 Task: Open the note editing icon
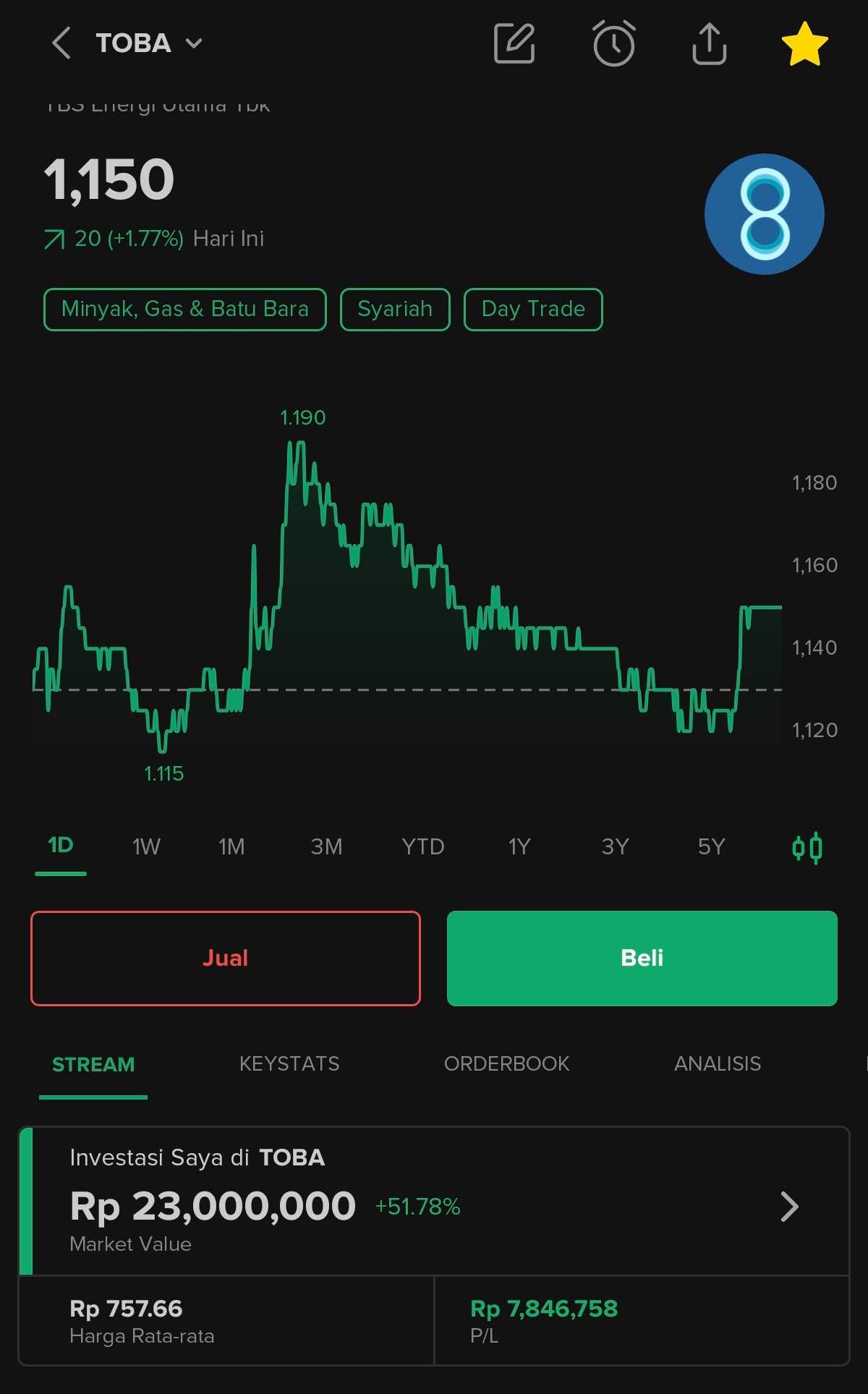click(x=514, y=43)
